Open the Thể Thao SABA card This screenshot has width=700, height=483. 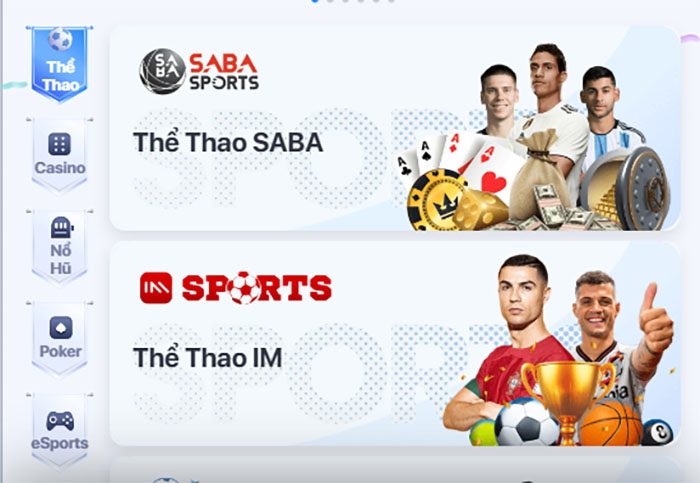click(394, 128)
